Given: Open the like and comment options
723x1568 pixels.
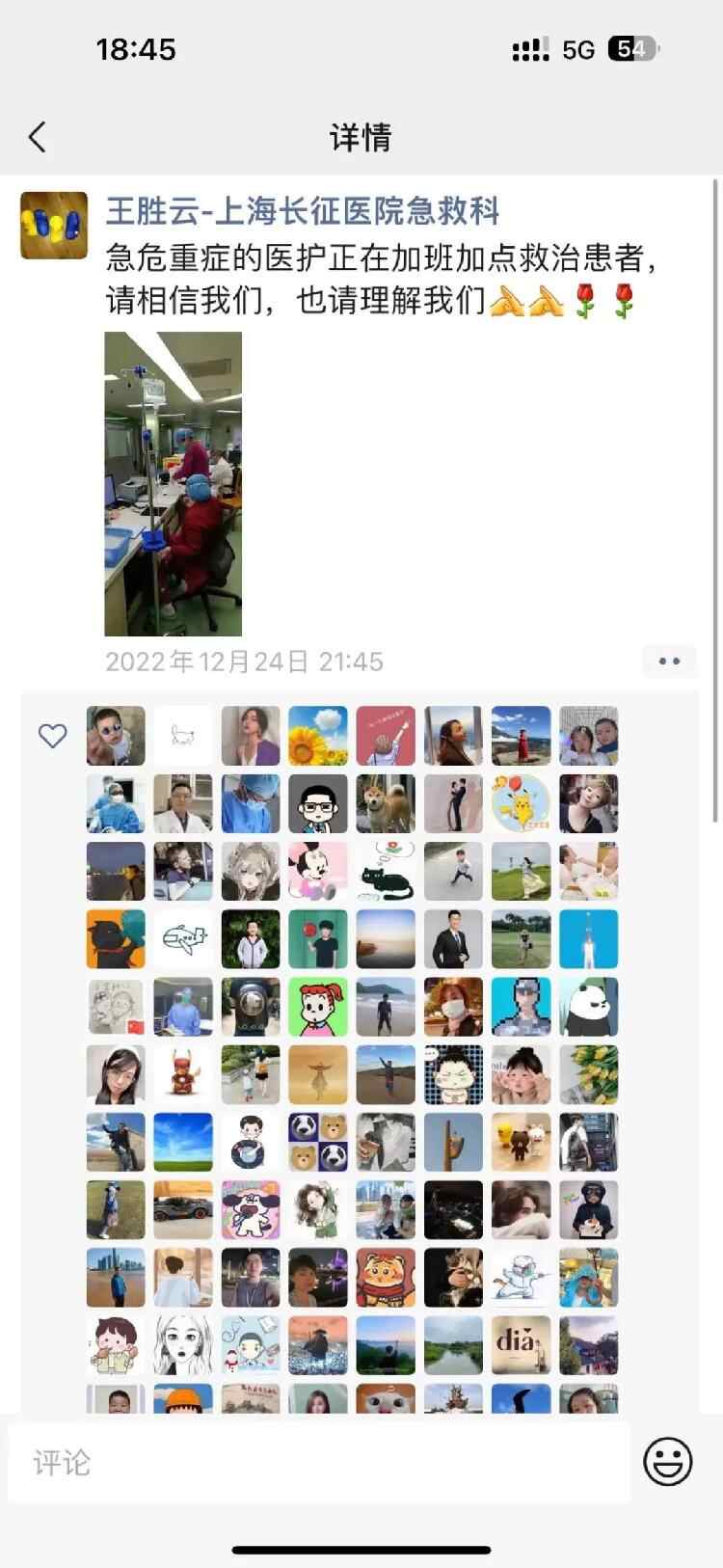Looking at the screenshot, I should 669,662.
